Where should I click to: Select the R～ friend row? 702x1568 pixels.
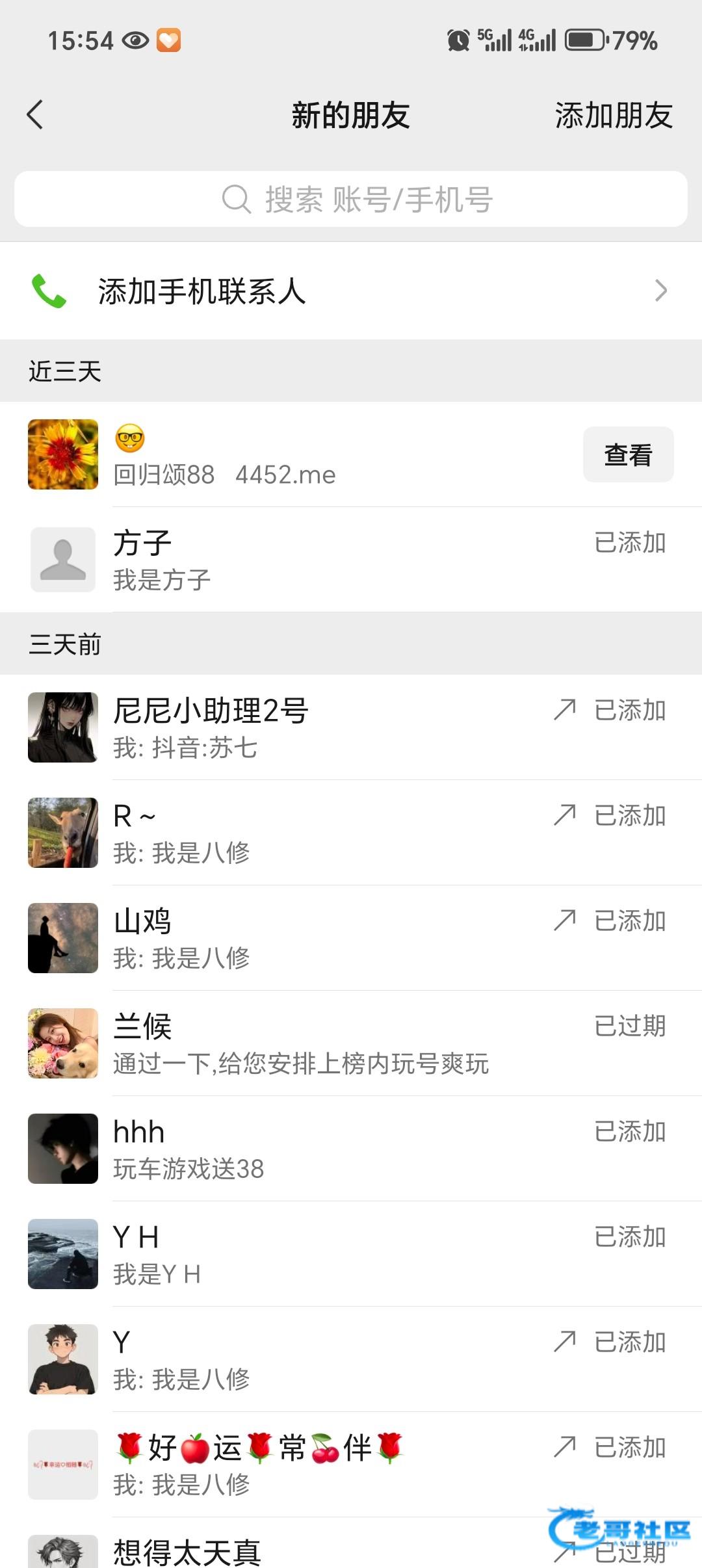click(x=325, y=833)
